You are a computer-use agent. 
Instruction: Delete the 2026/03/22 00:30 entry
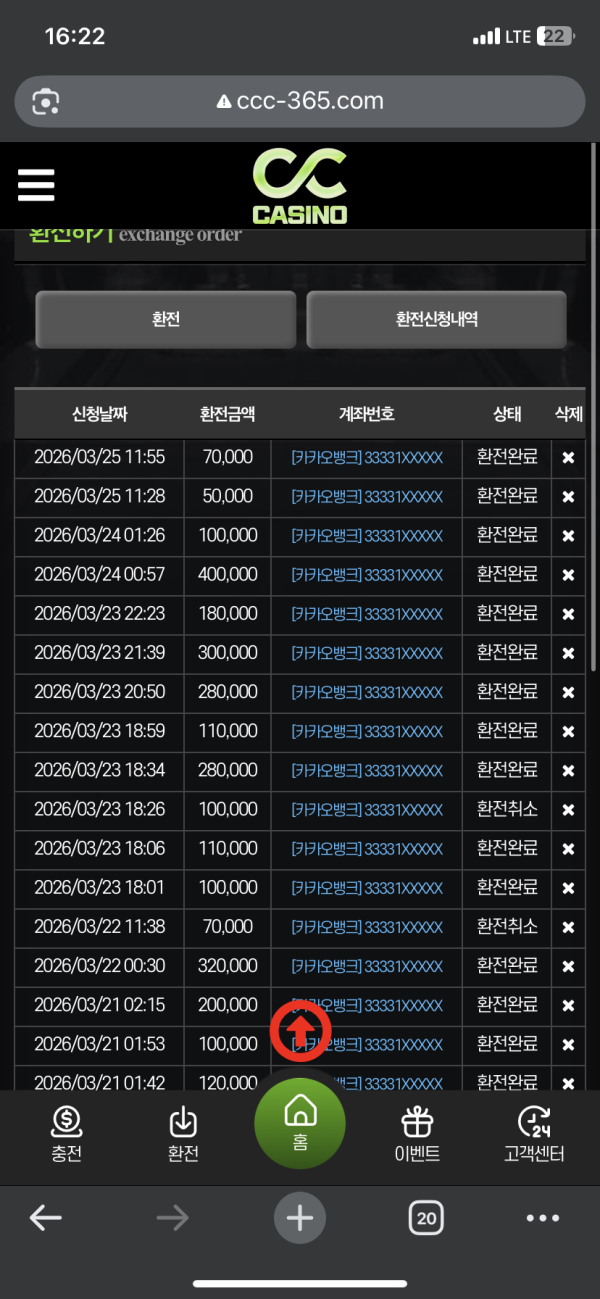click(x=568, y=967)
